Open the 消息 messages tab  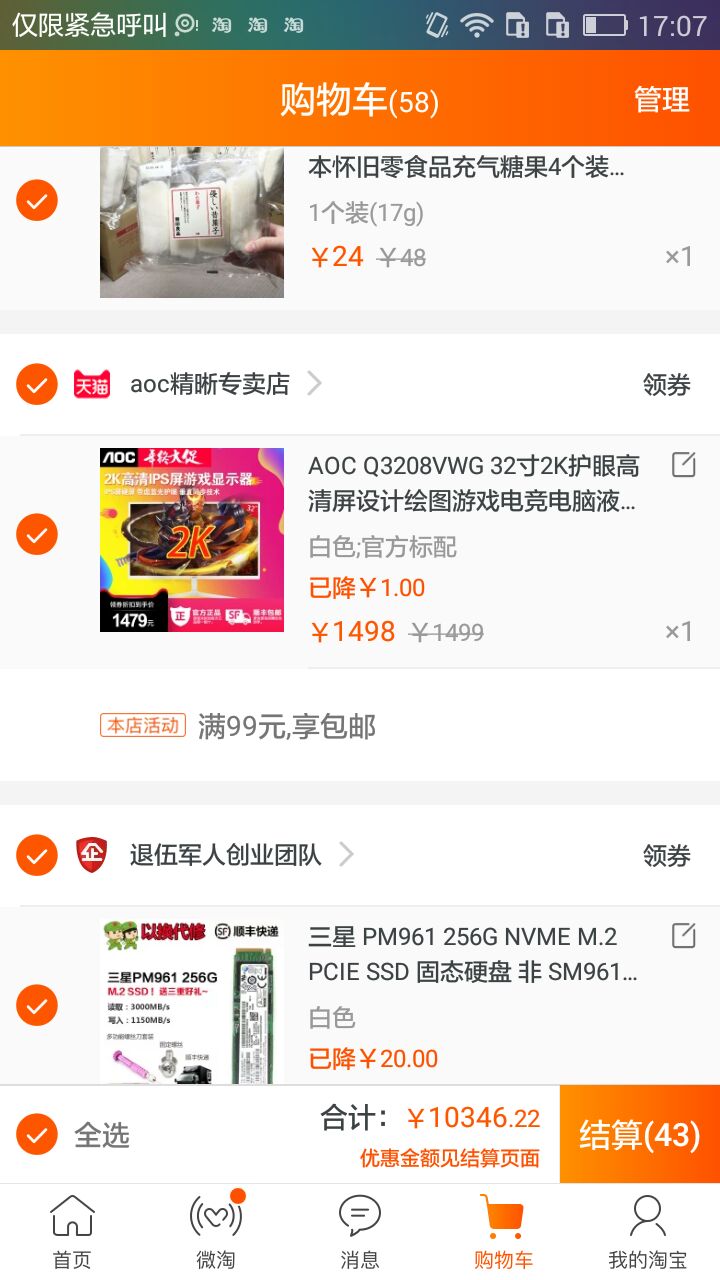coord(360,1232)
